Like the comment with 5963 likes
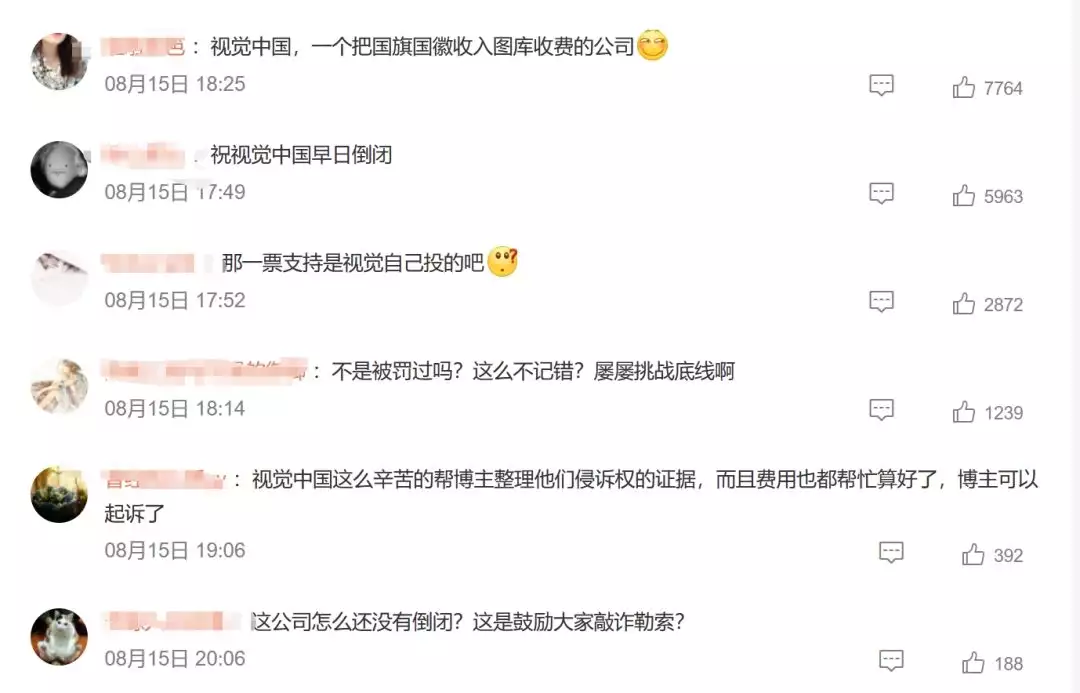Viewport: 1080px width, 693px height. (964, 196)
